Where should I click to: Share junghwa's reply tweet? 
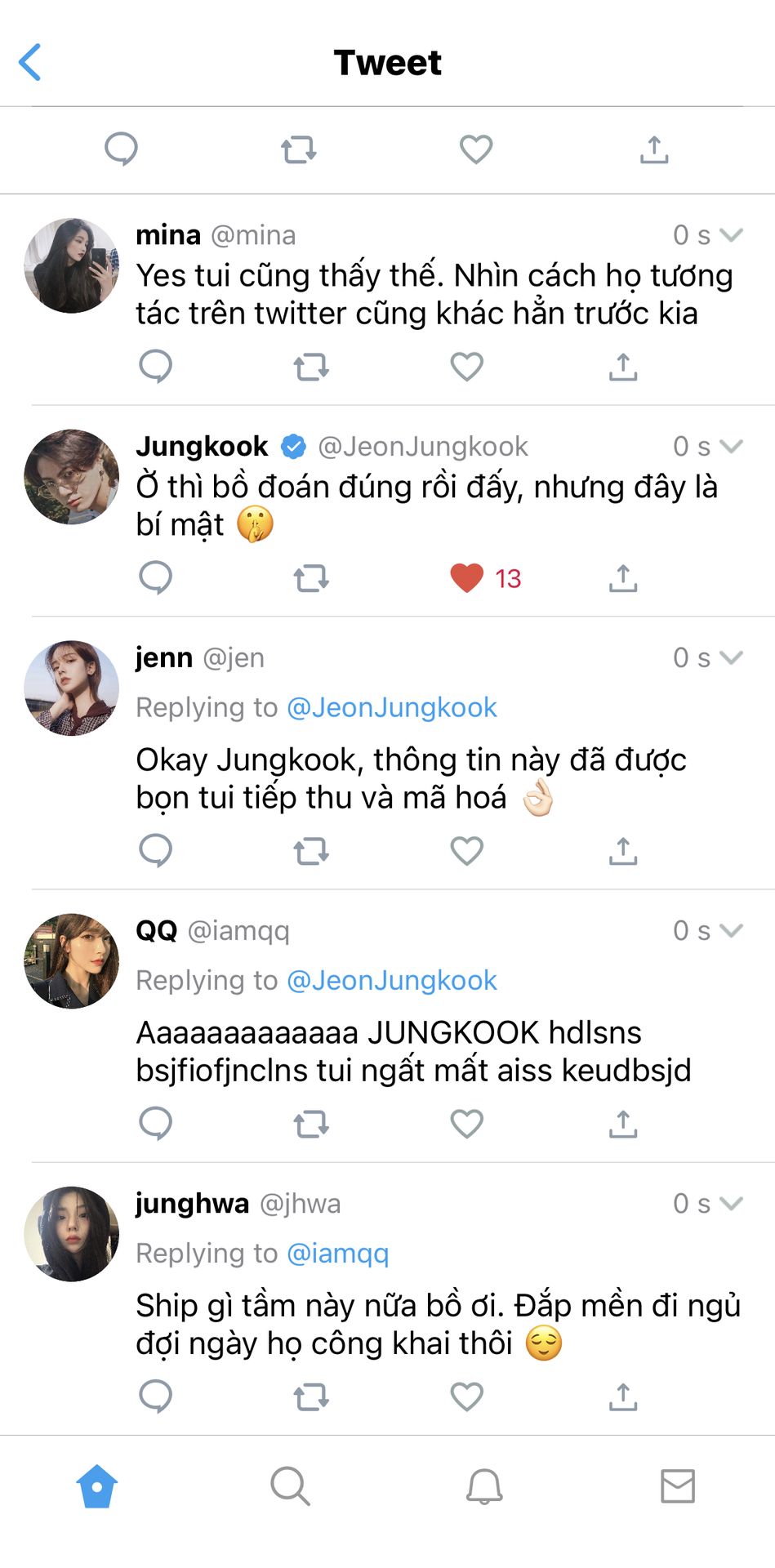(x=622, y=1396)
